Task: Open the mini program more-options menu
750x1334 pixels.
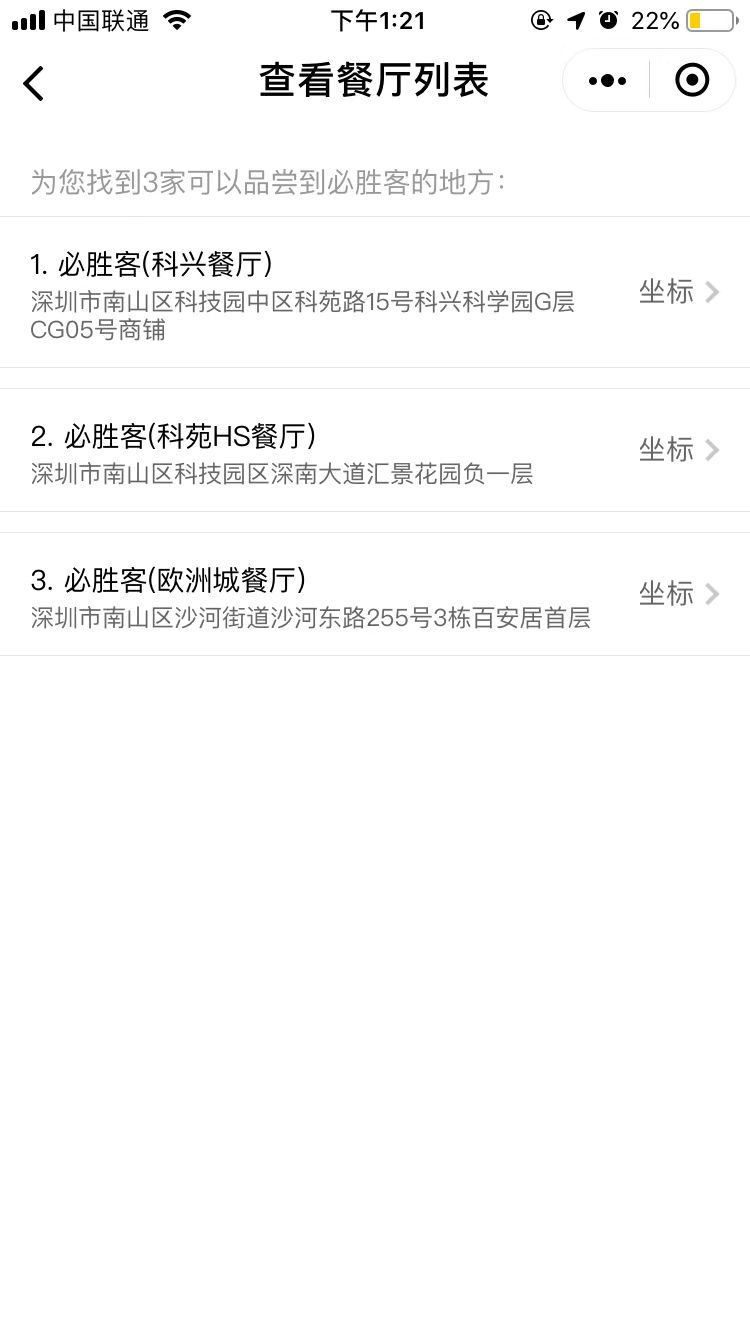Action: point(607,80)
